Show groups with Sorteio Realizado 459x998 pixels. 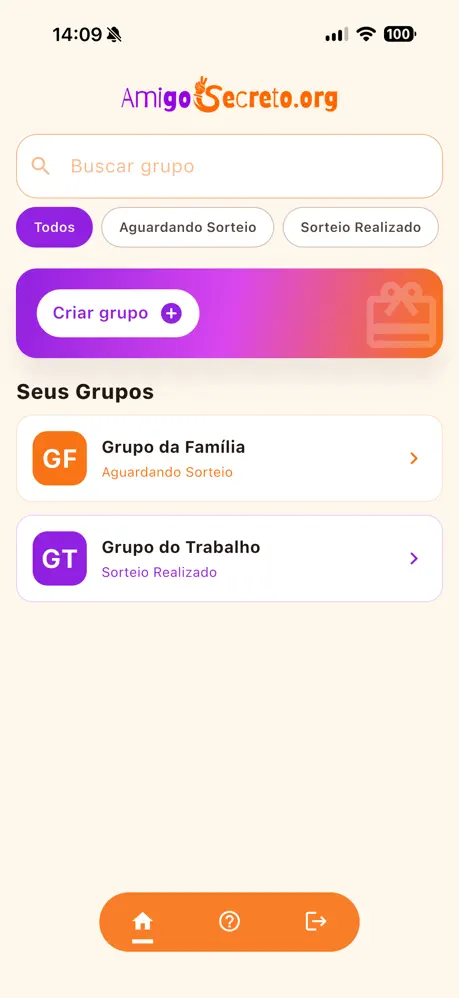[360, 227]
